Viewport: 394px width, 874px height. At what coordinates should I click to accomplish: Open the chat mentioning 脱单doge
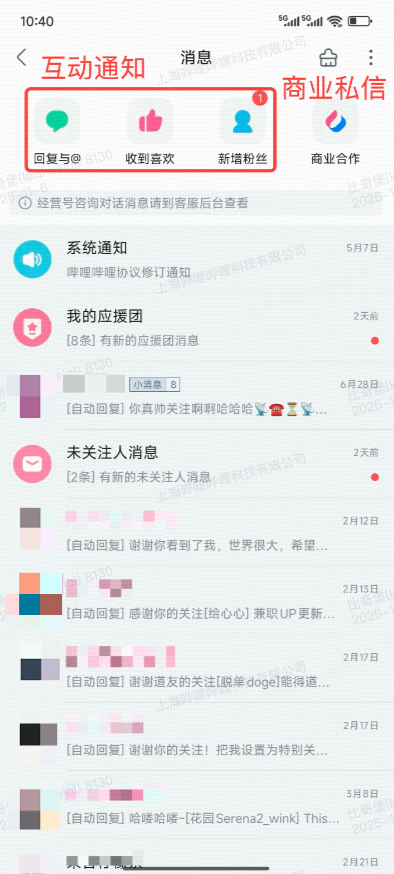point(197,668)
